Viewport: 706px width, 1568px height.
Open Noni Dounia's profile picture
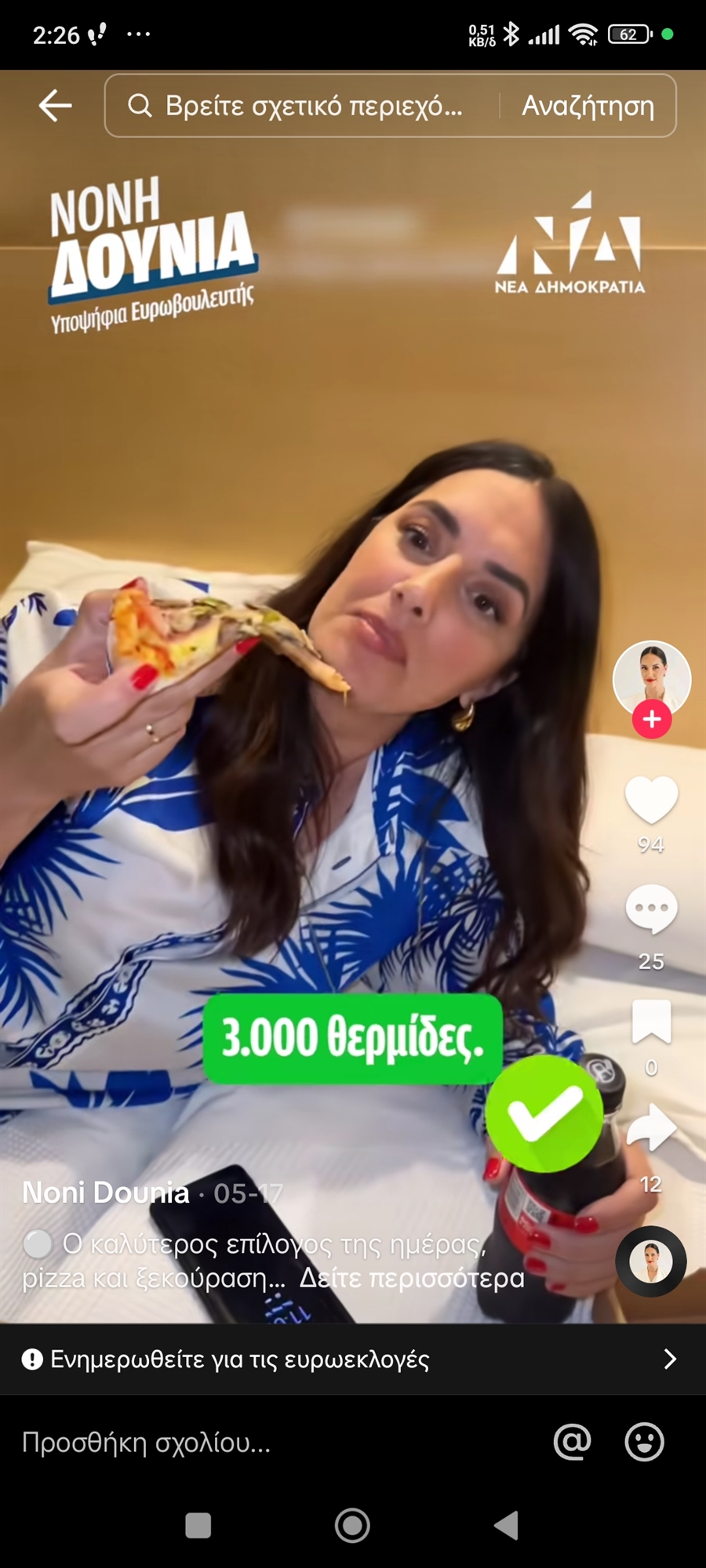[x=651, y=677]
